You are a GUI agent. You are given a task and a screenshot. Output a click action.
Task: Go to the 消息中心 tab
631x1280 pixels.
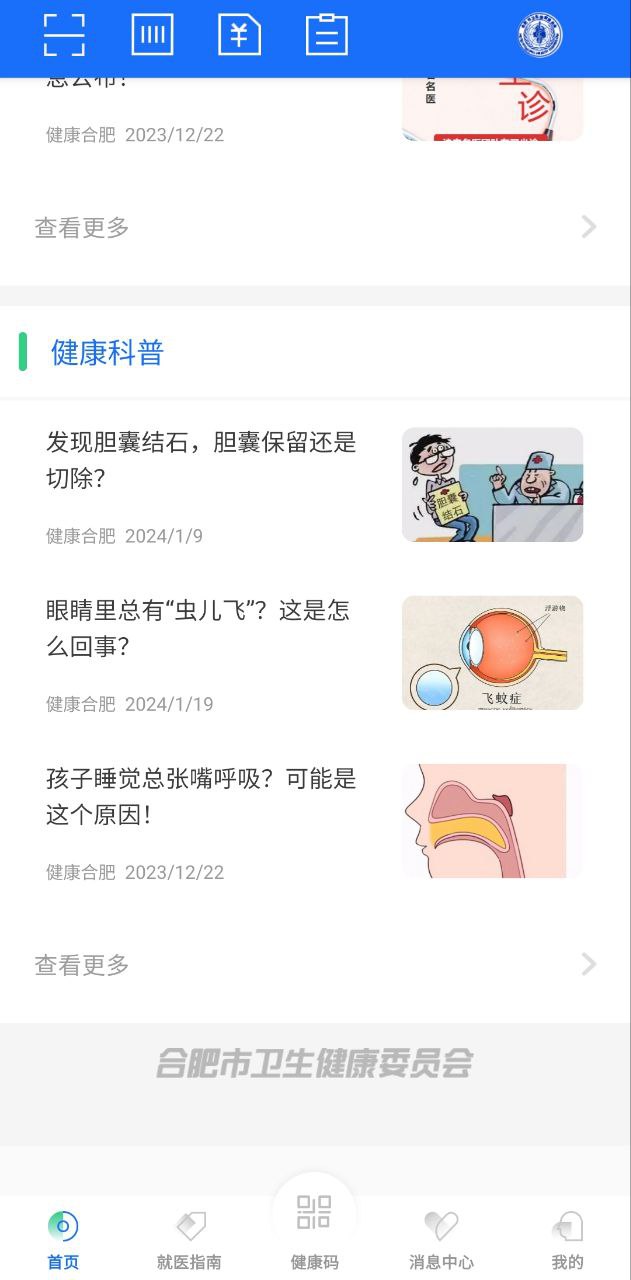click(441, 1240)
